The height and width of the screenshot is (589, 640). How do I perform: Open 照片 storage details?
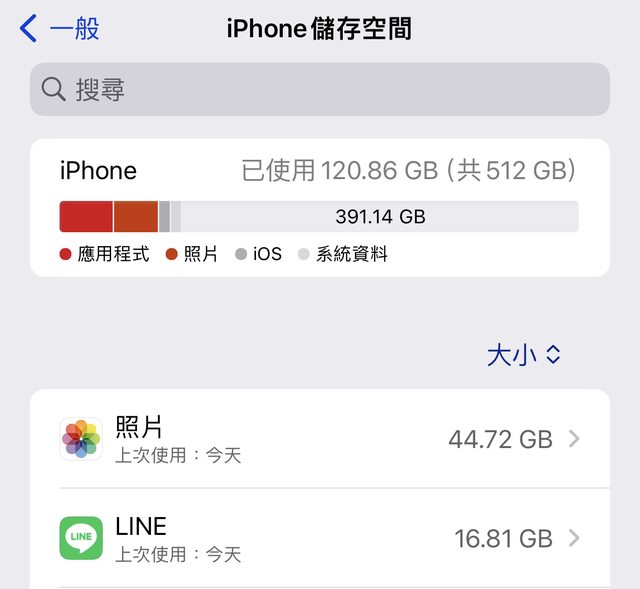click(320, 439)
